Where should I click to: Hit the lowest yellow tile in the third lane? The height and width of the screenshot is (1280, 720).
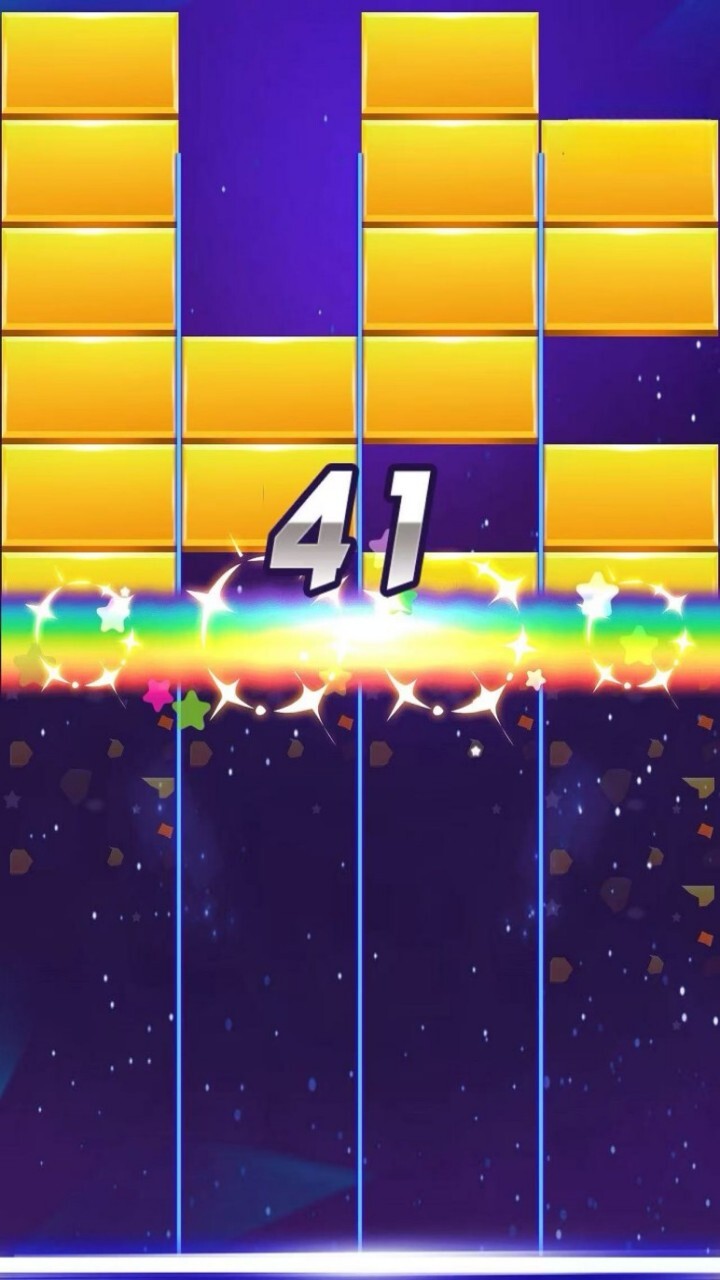[460, 572]
